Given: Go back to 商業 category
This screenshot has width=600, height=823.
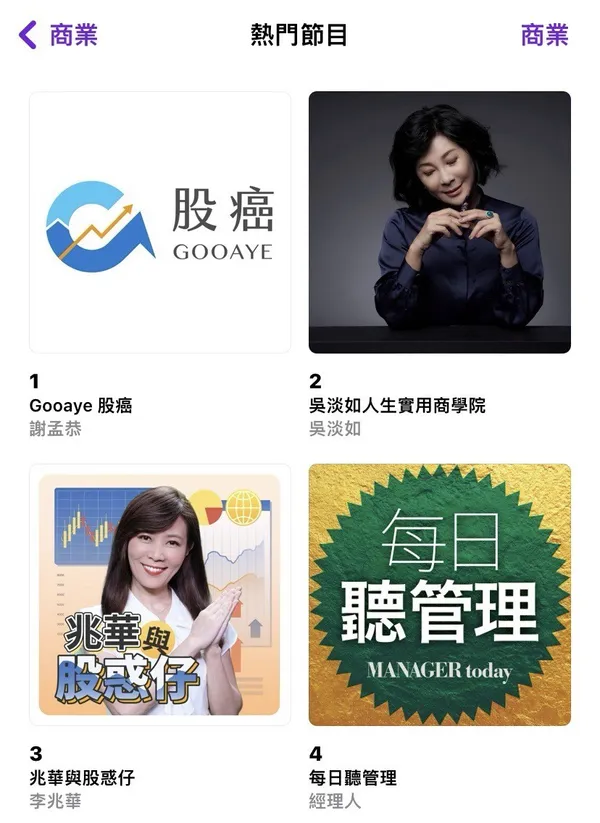Looking at the screenshot, I should click(58, 36).
